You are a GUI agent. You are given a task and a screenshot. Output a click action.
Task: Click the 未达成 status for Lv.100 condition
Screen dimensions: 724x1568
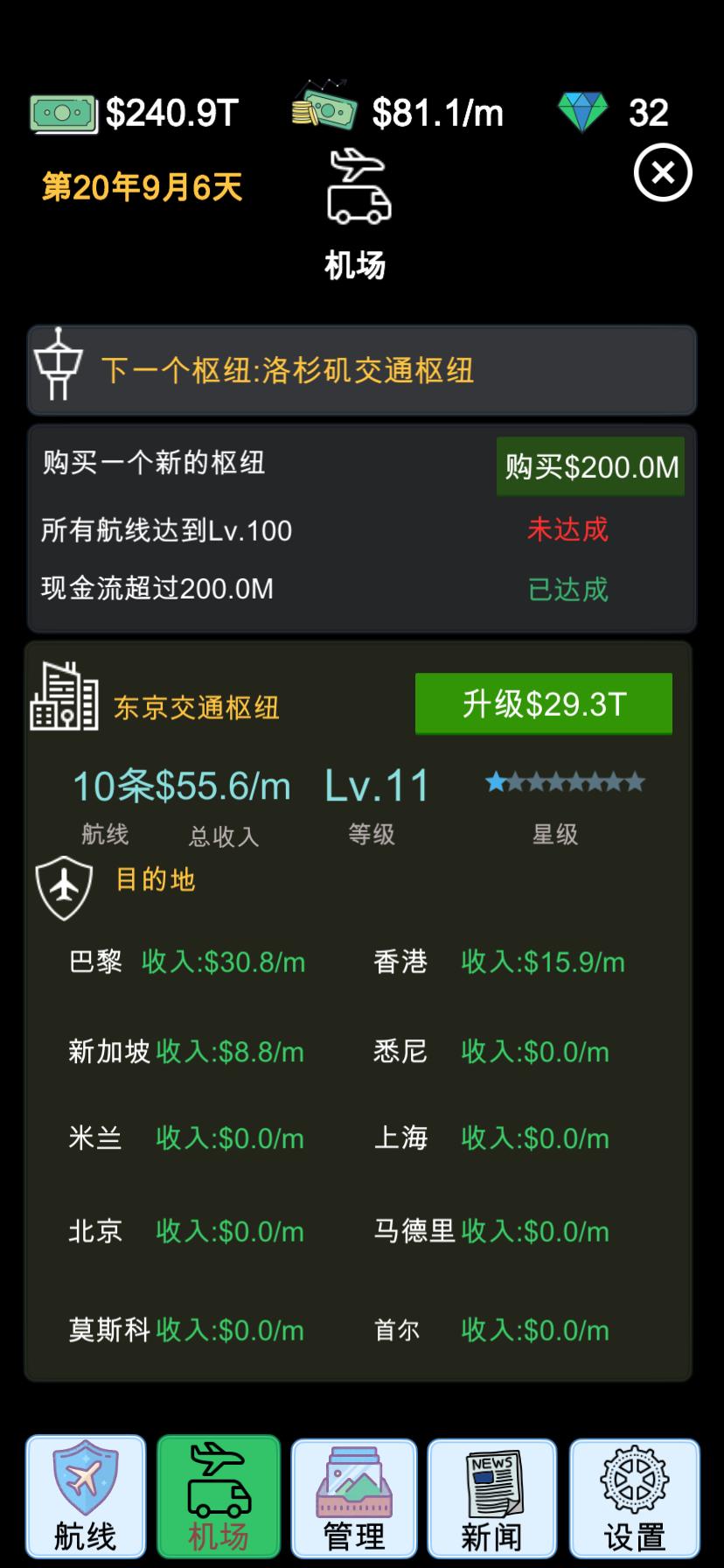(567, 531)
